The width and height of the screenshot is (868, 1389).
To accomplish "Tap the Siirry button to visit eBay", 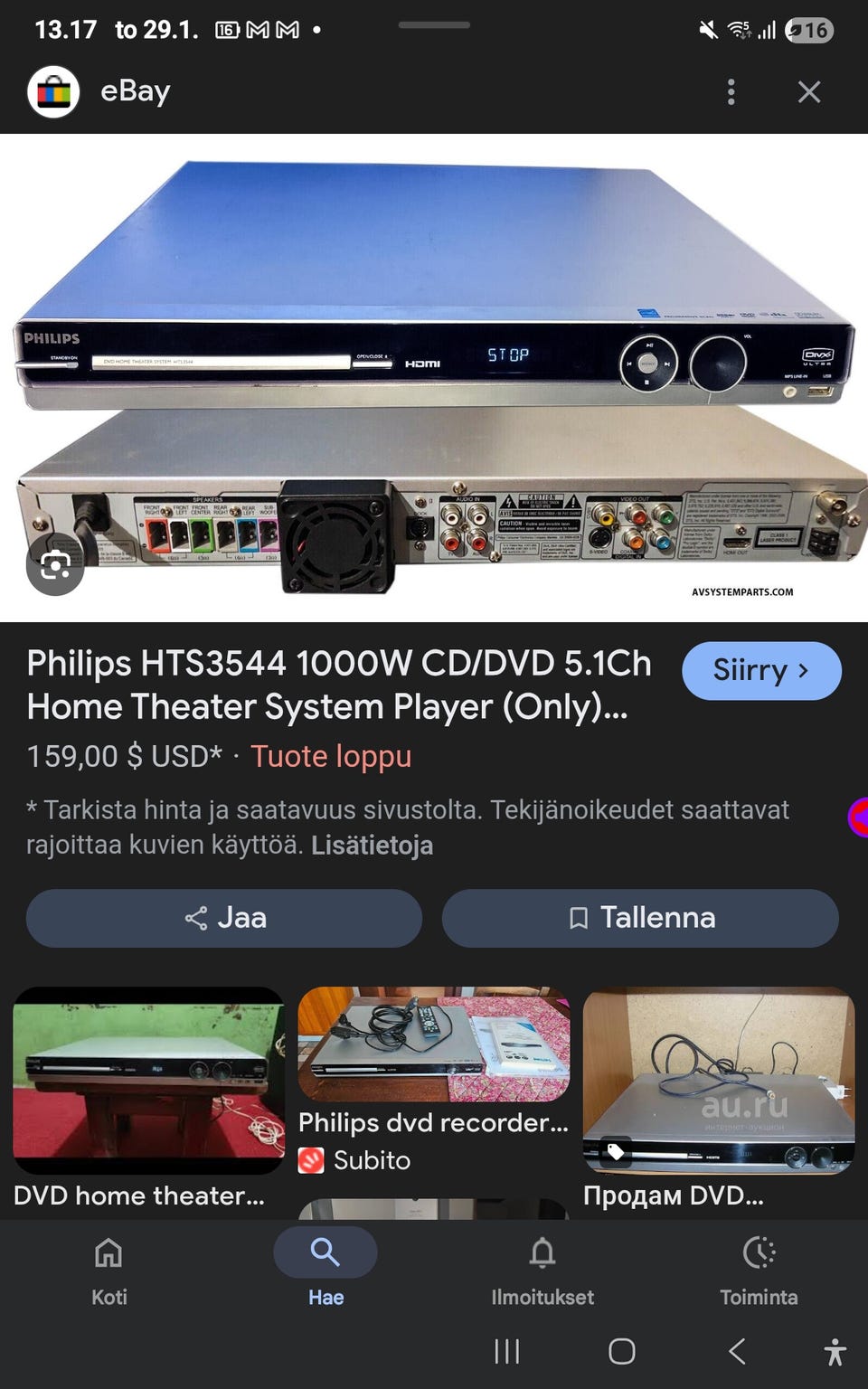I will coord(761,671).
